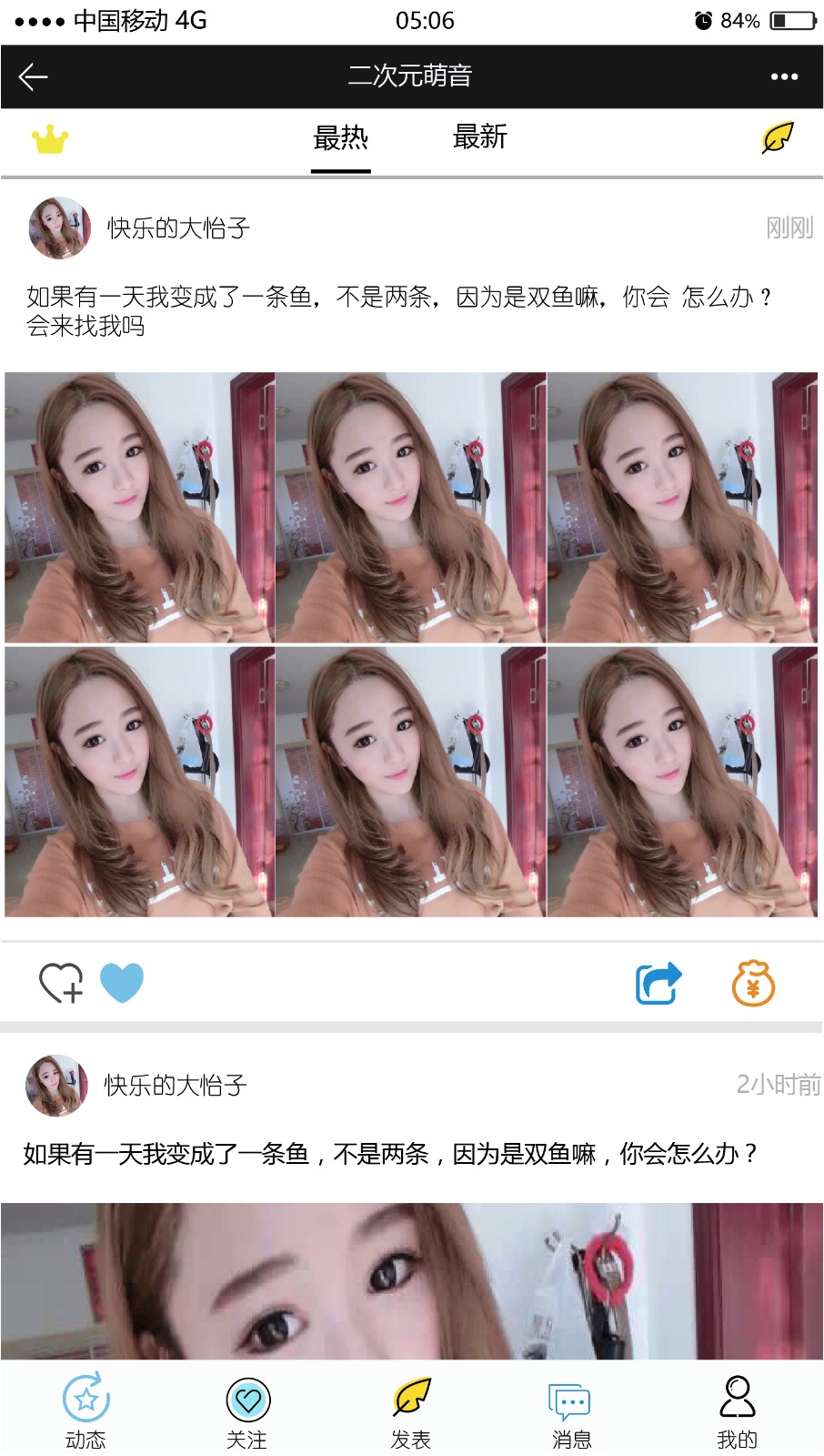Image resolution: width=824 pixels, height=1456 pixels.
Task: Tap 发表 to create a post
Action: click(x=411, y=1411)
